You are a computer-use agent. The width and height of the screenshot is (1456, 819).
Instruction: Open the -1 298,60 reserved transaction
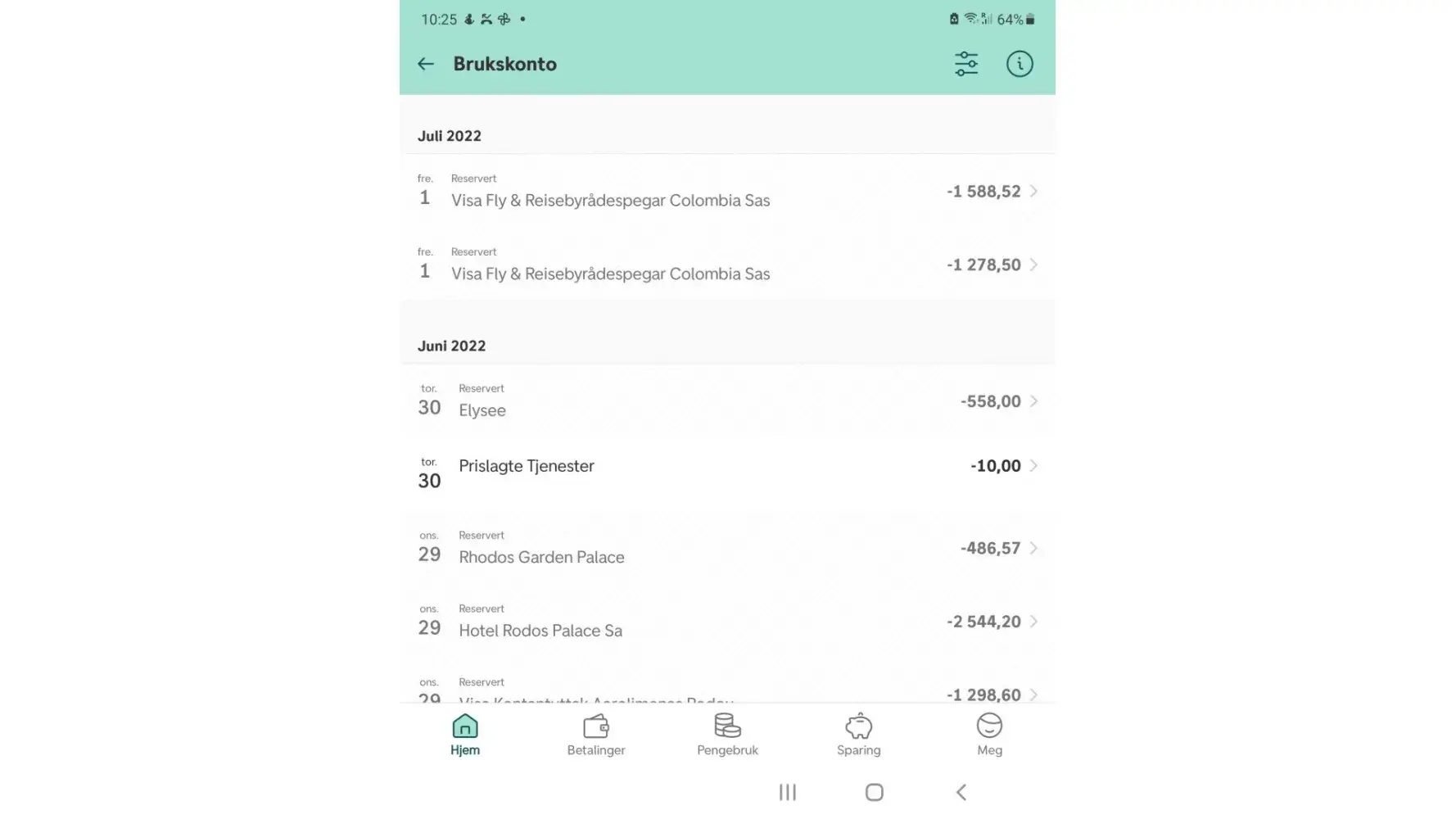click(x=727, y=692)
